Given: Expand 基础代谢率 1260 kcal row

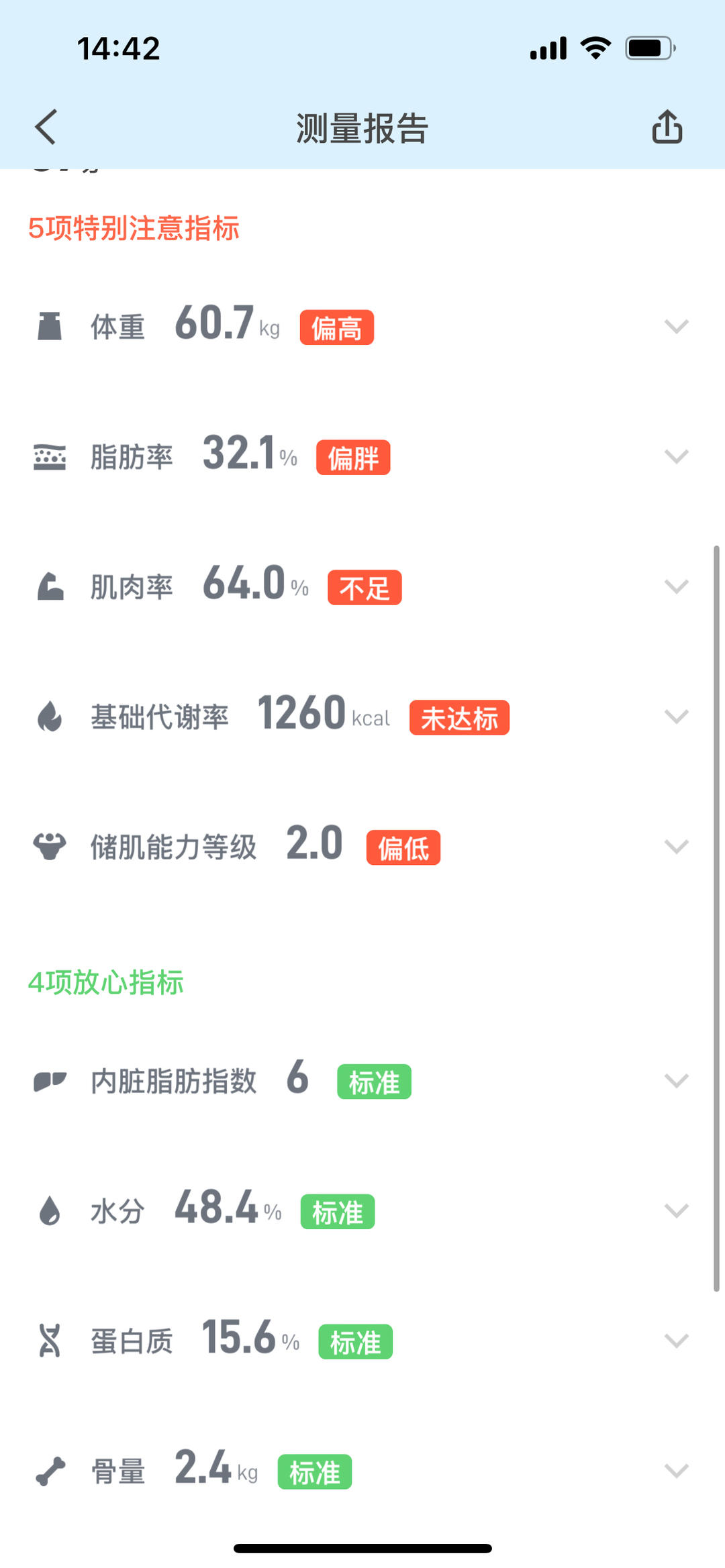Looking at the screenshot, I should click(676, 717).
